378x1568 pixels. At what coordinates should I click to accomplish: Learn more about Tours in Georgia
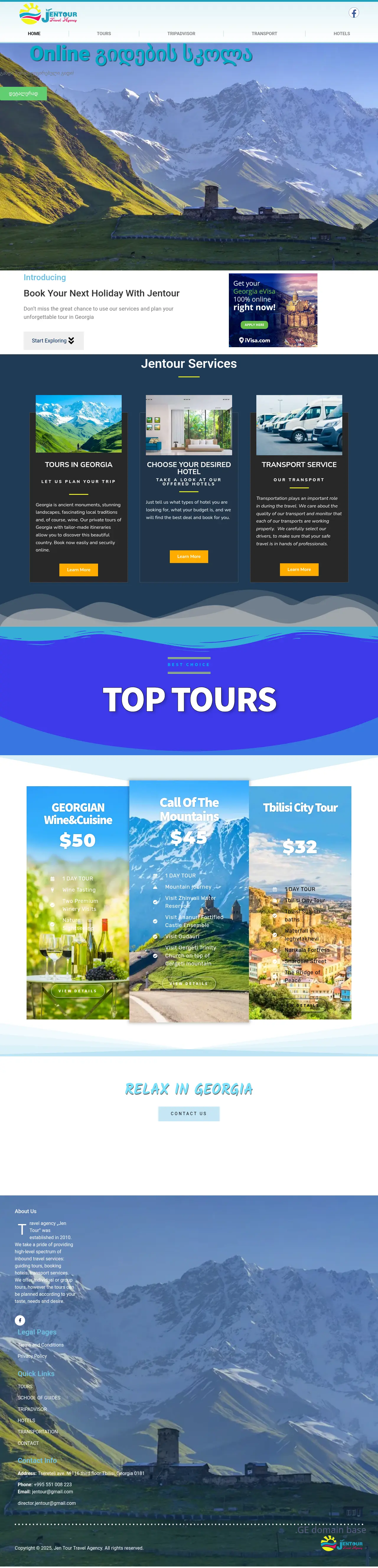coord(79,570)
